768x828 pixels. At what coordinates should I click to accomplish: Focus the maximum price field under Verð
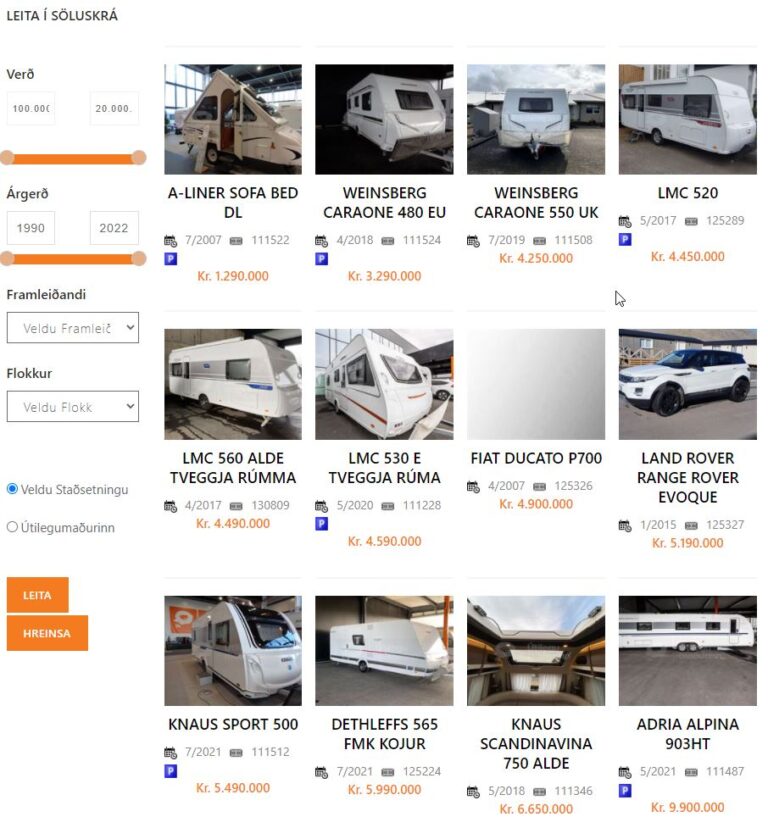coord(113,108)
